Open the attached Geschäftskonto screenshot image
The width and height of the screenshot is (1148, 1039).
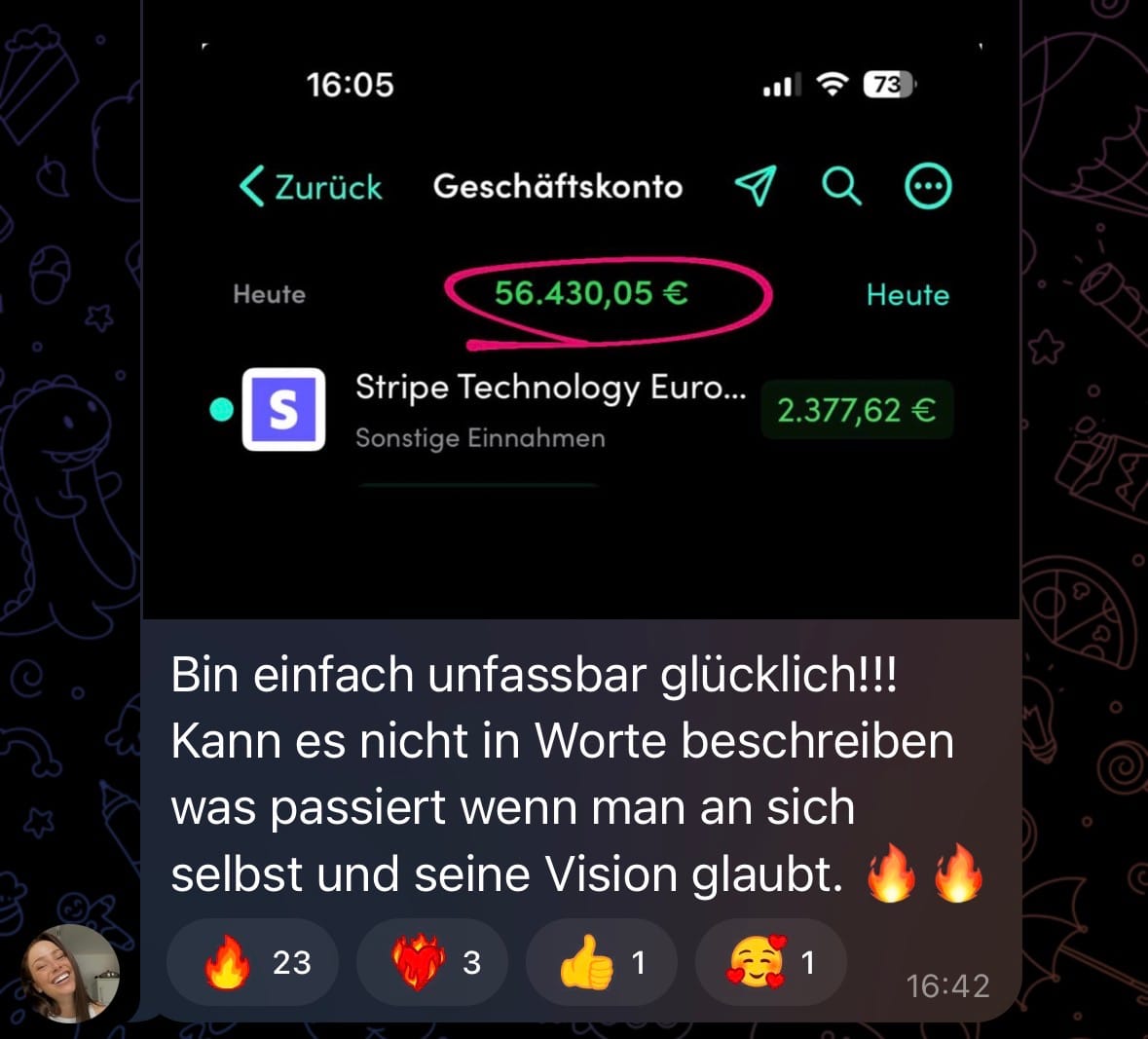click(580, 321)
